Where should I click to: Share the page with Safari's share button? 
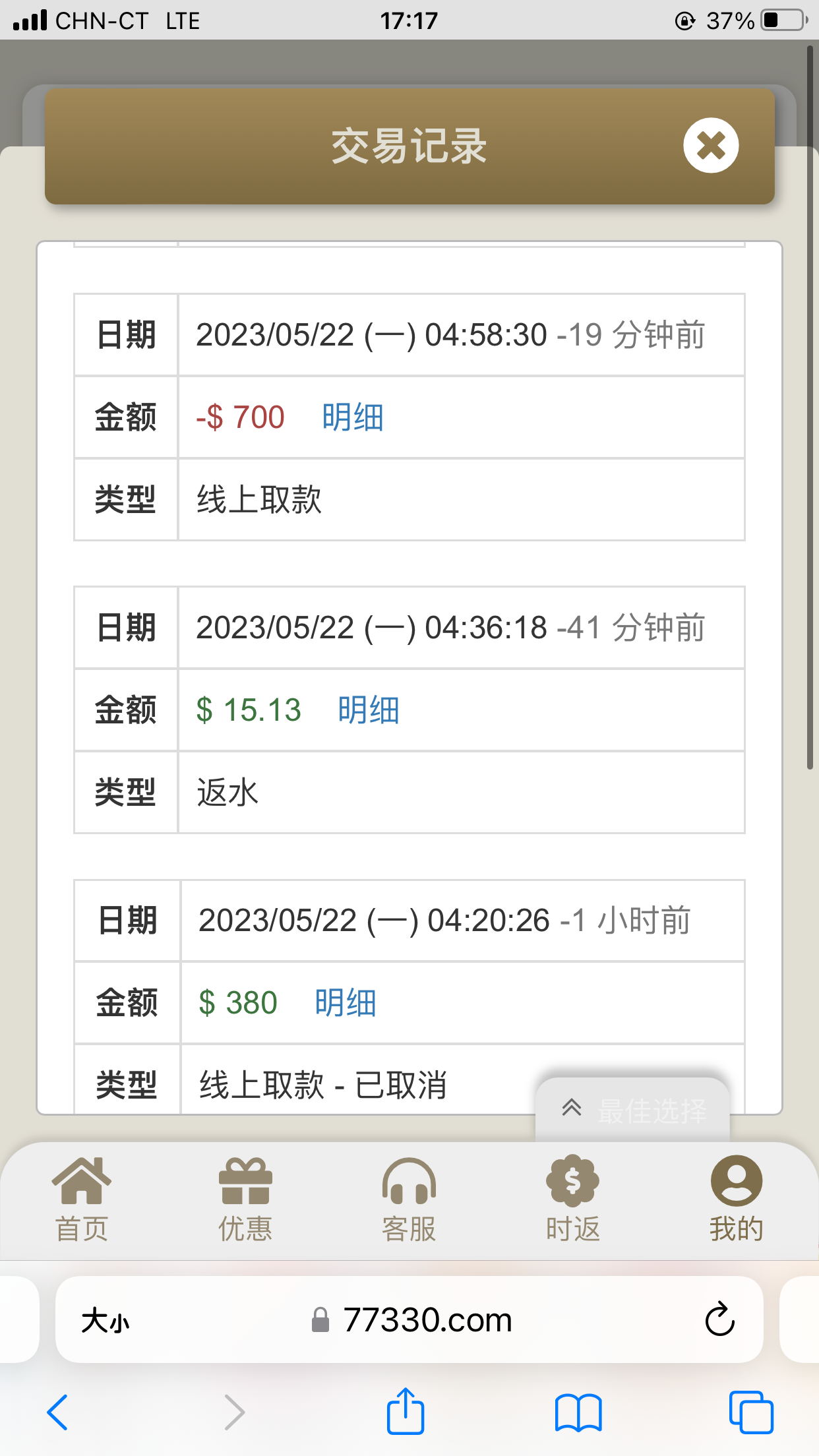[405, 1412]
